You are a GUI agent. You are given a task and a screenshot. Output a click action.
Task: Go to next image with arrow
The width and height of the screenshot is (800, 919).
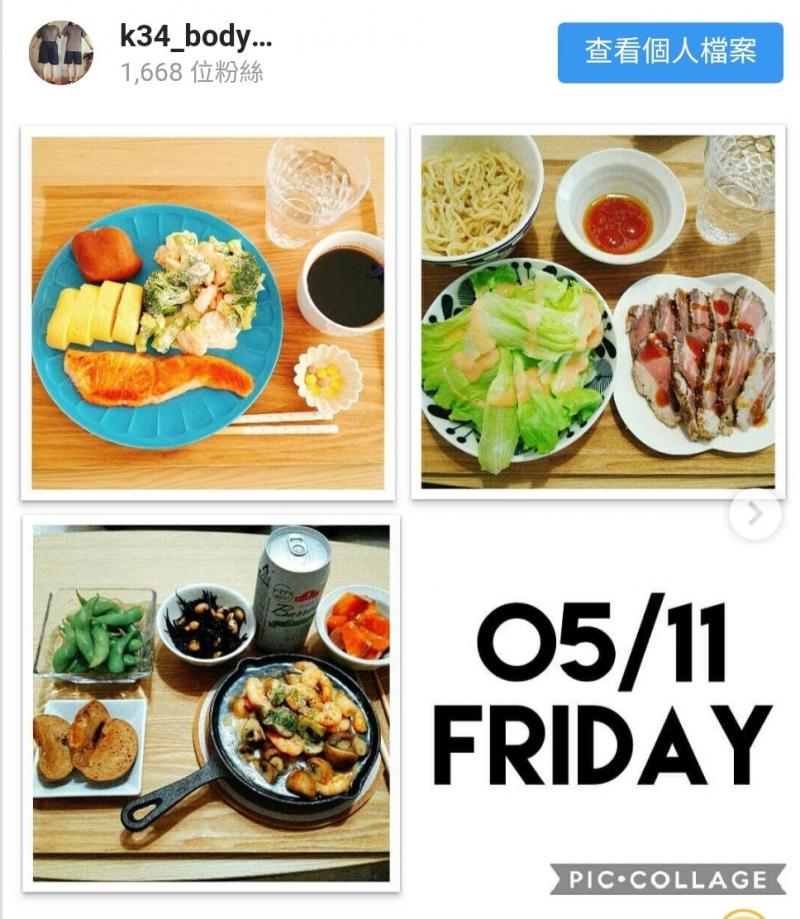click(755, 514)
